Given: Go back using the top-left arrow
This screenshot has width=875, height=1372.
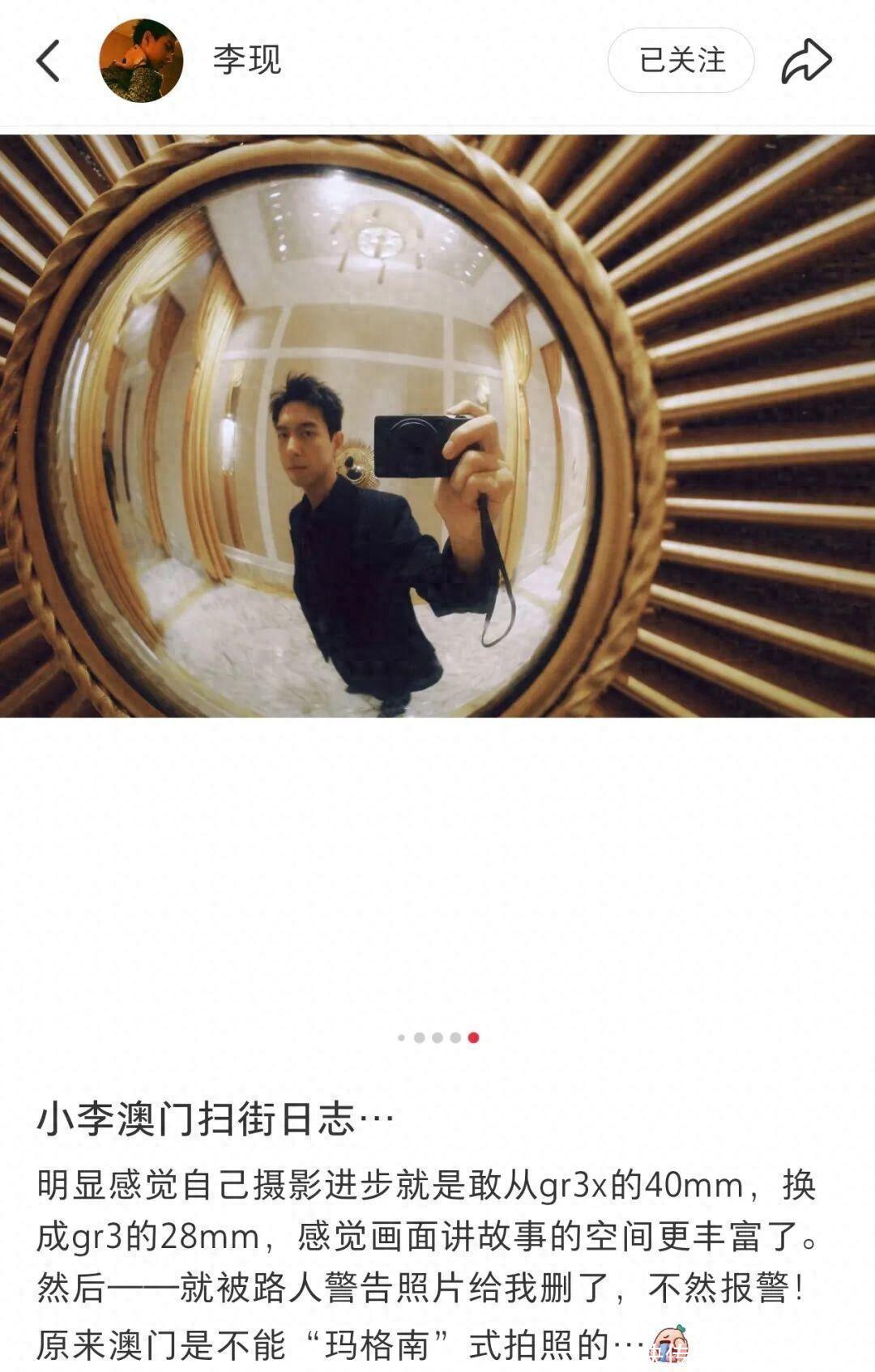Looking at the screenshot, I should coord(48,61).
